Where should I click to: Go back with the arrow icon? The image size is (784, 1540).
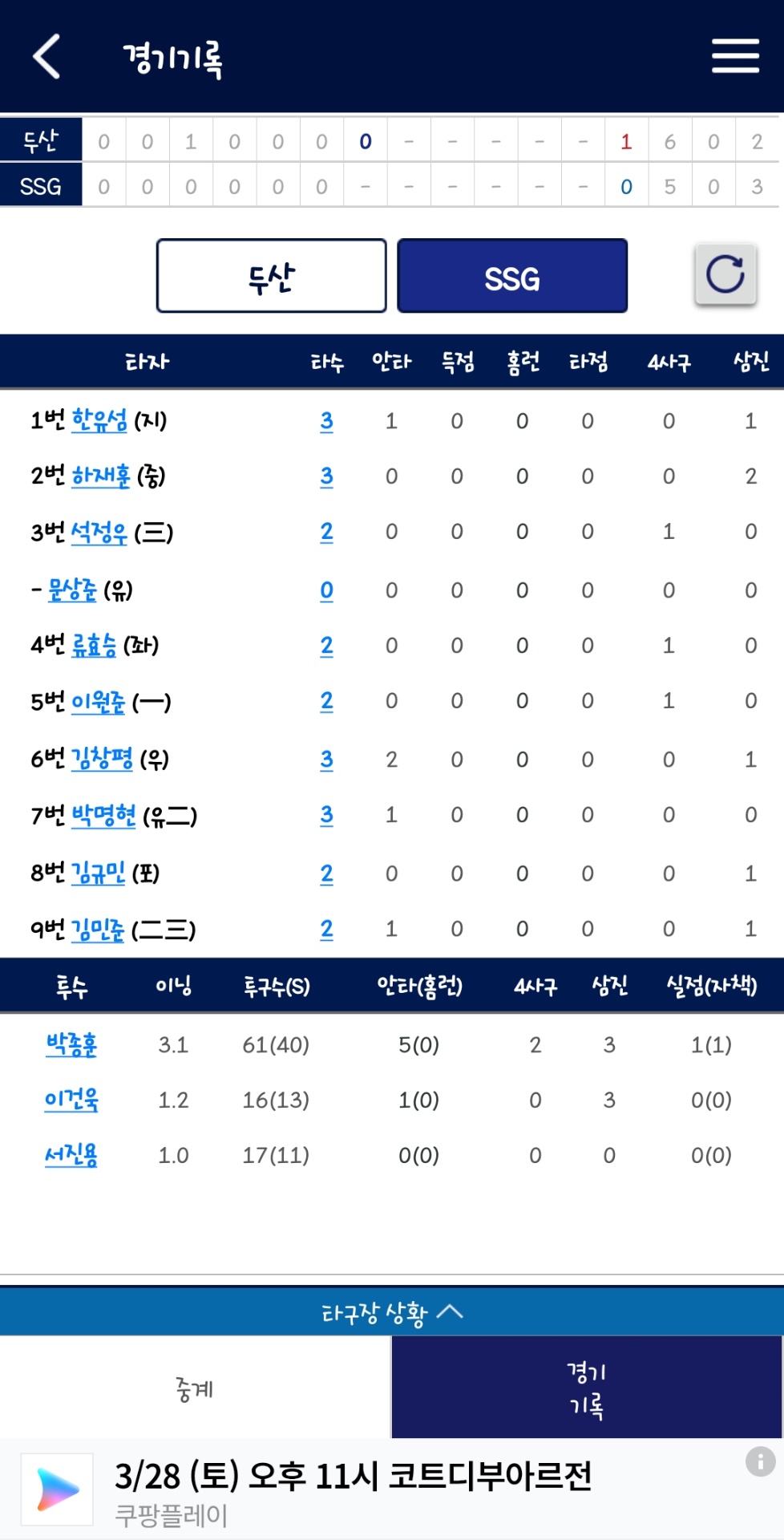46,56
